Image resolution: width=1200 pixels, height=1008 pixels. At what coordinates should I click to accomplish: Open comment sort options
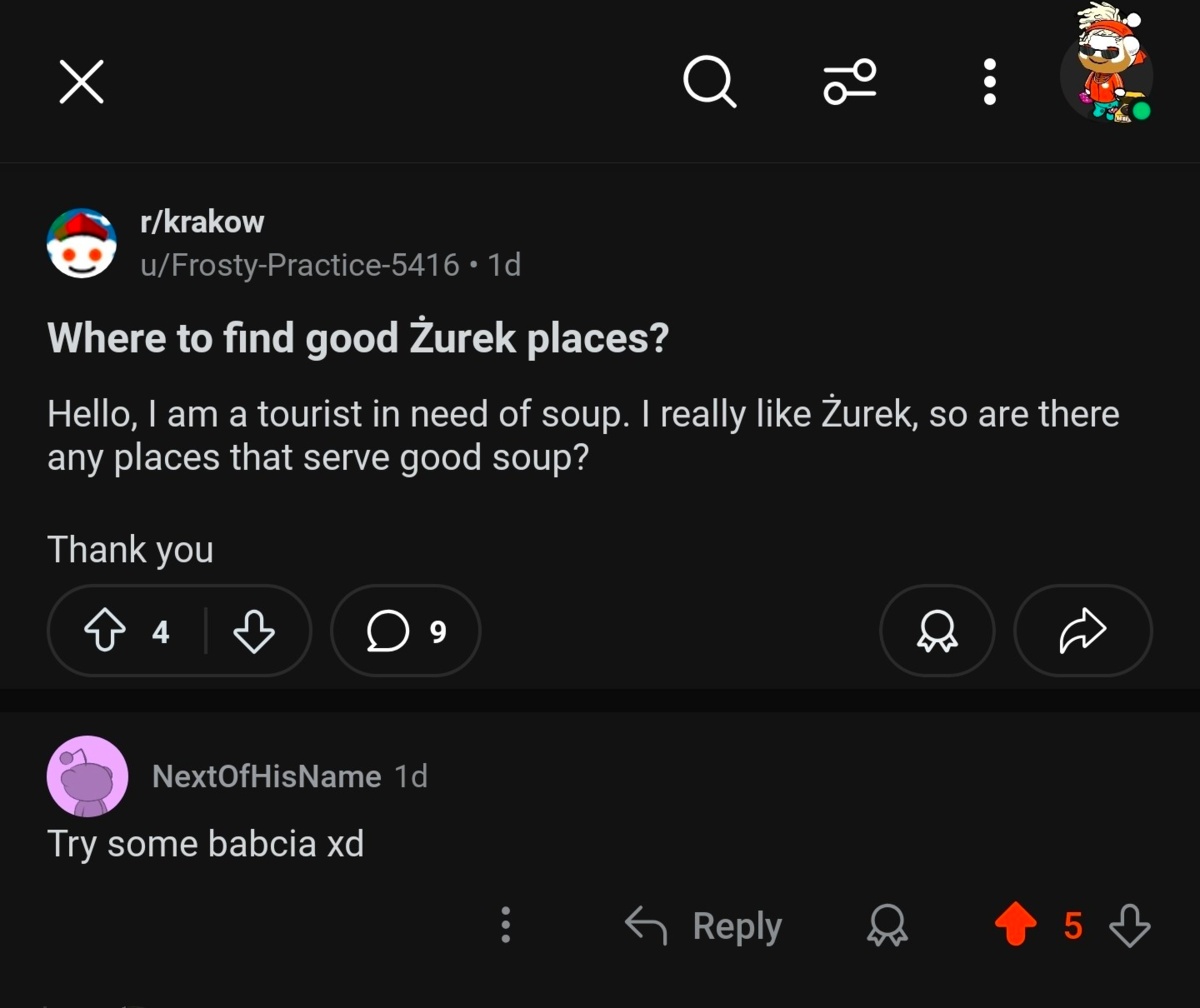(850, 81)
